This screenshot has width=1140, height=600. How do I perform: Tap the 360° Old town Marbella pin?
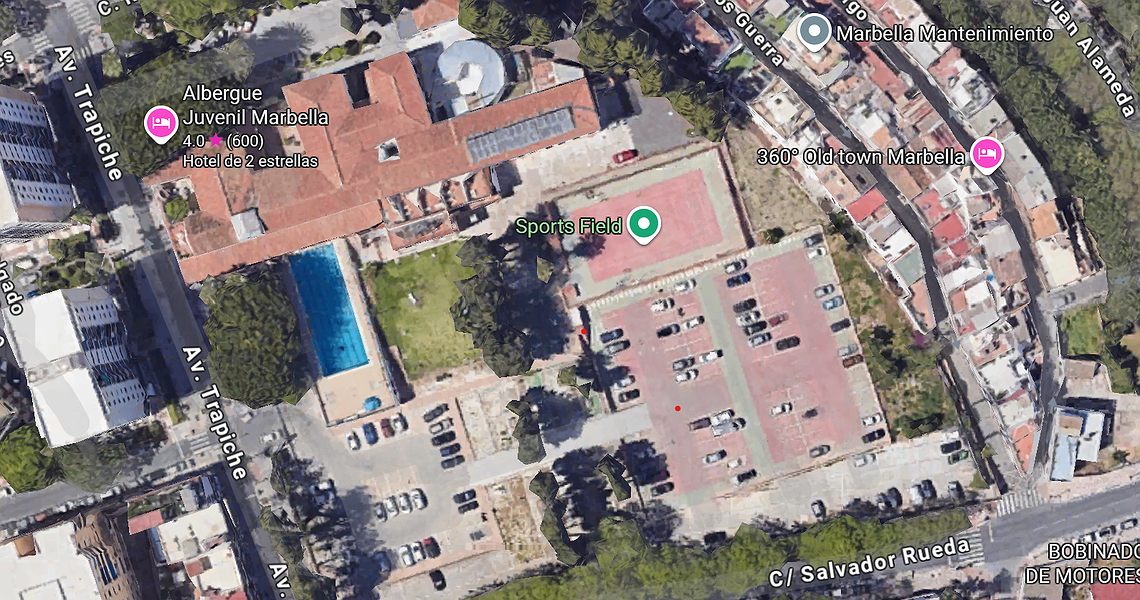coord(987,154)
